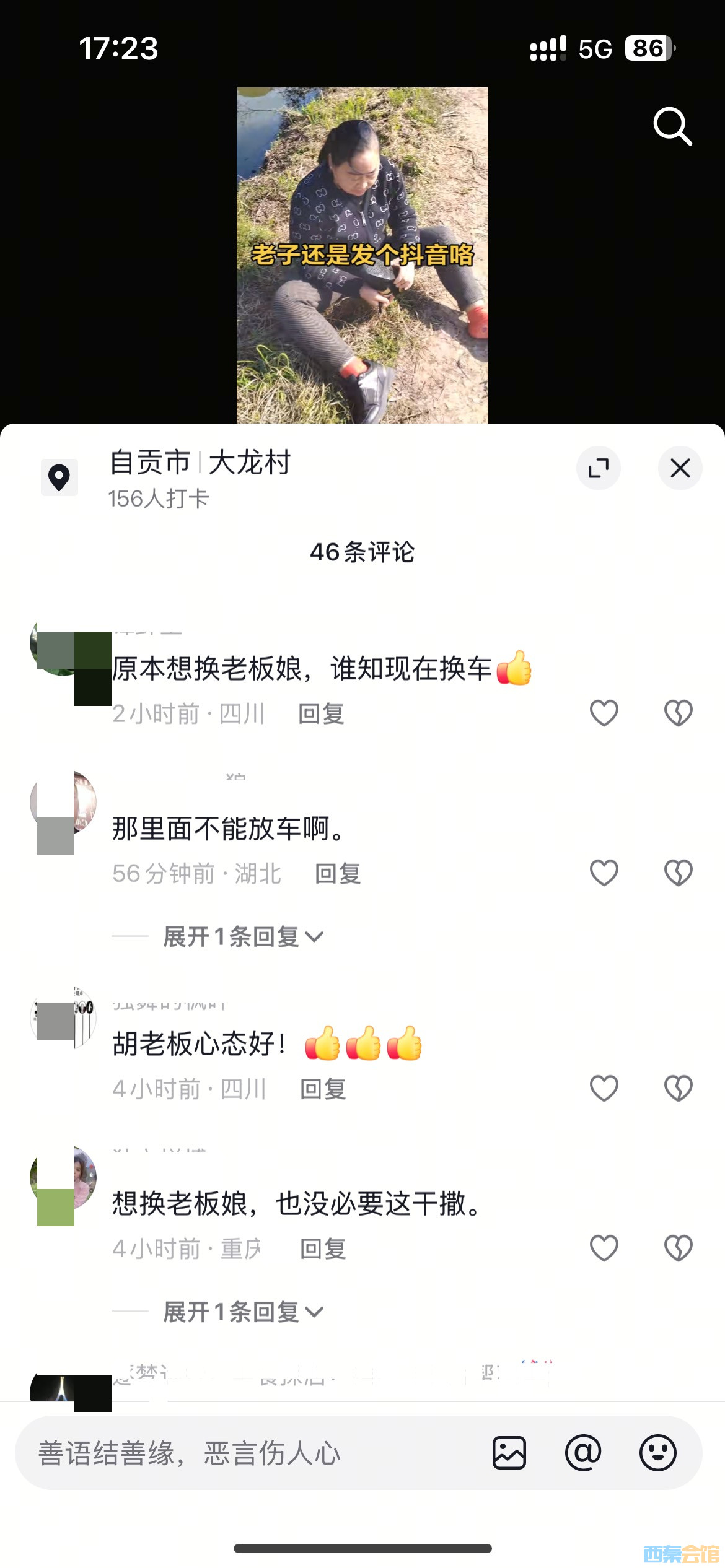Like the comment 那里面不能放车啊
Viewport: 725px width, 1568px height.
[x=604, y=873]
